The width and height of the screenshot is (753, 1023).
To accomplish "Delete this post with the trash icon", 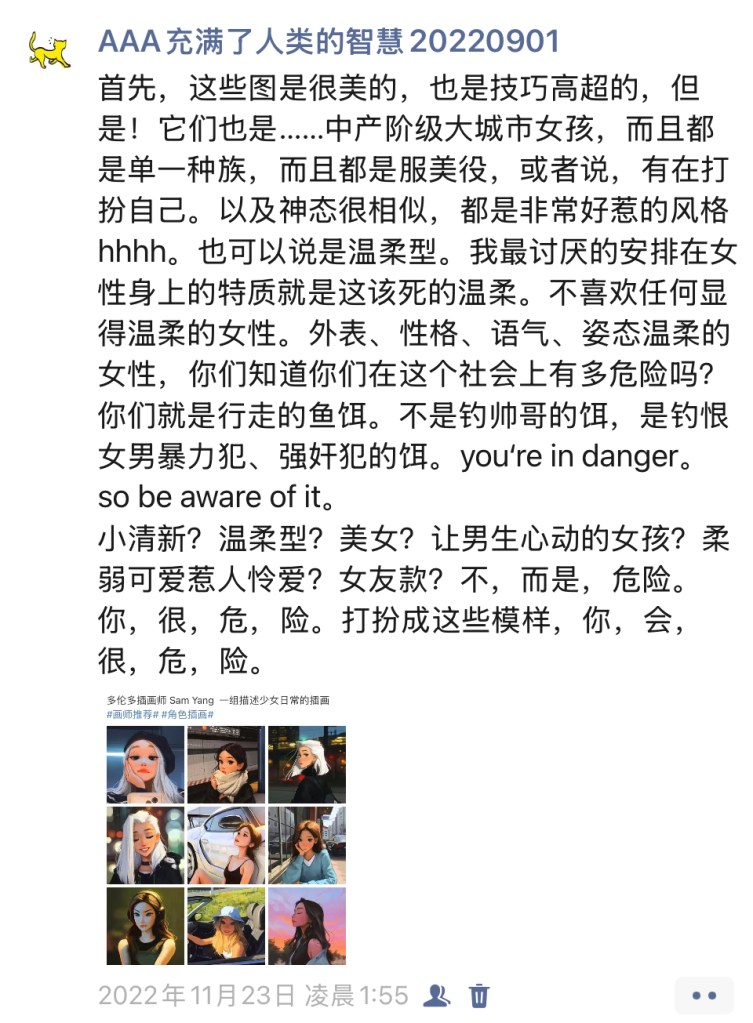I will tap(478, 996).
